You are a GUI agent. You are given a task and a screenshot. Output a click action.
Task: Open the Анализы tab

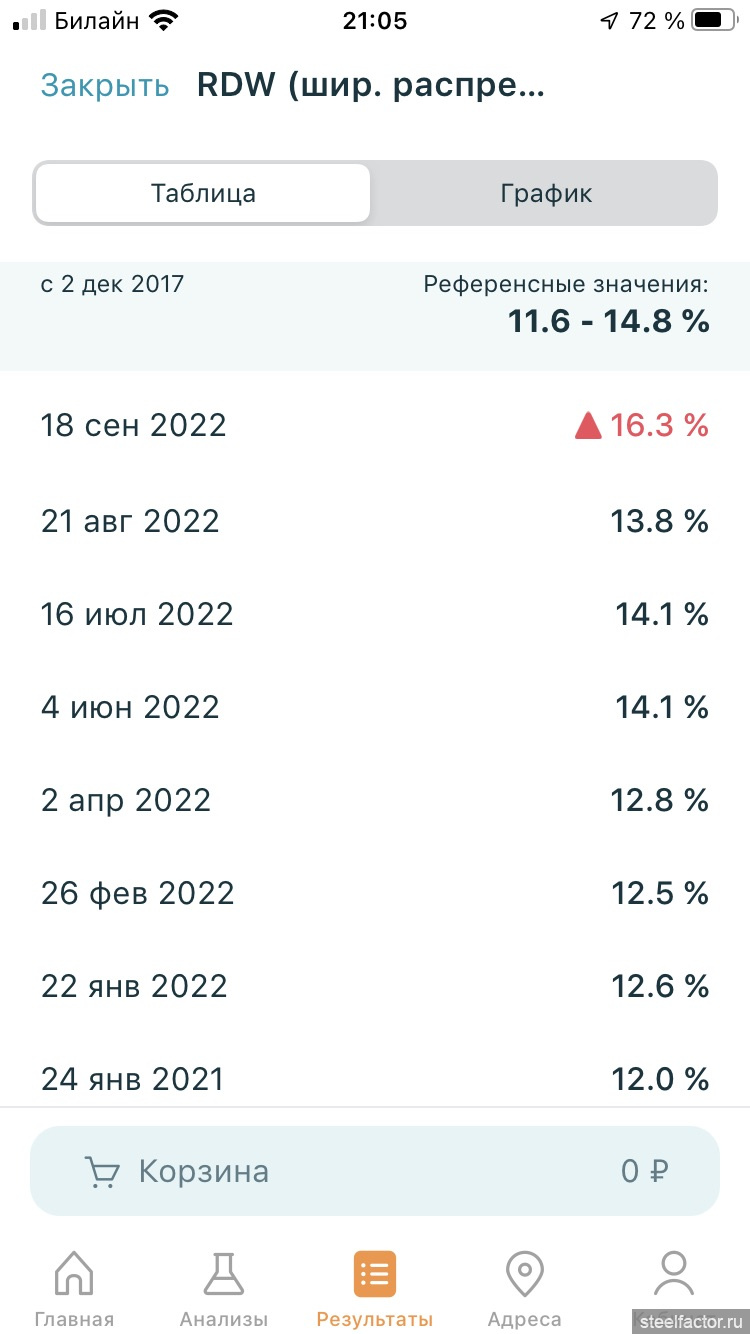tap(224, 1290)
